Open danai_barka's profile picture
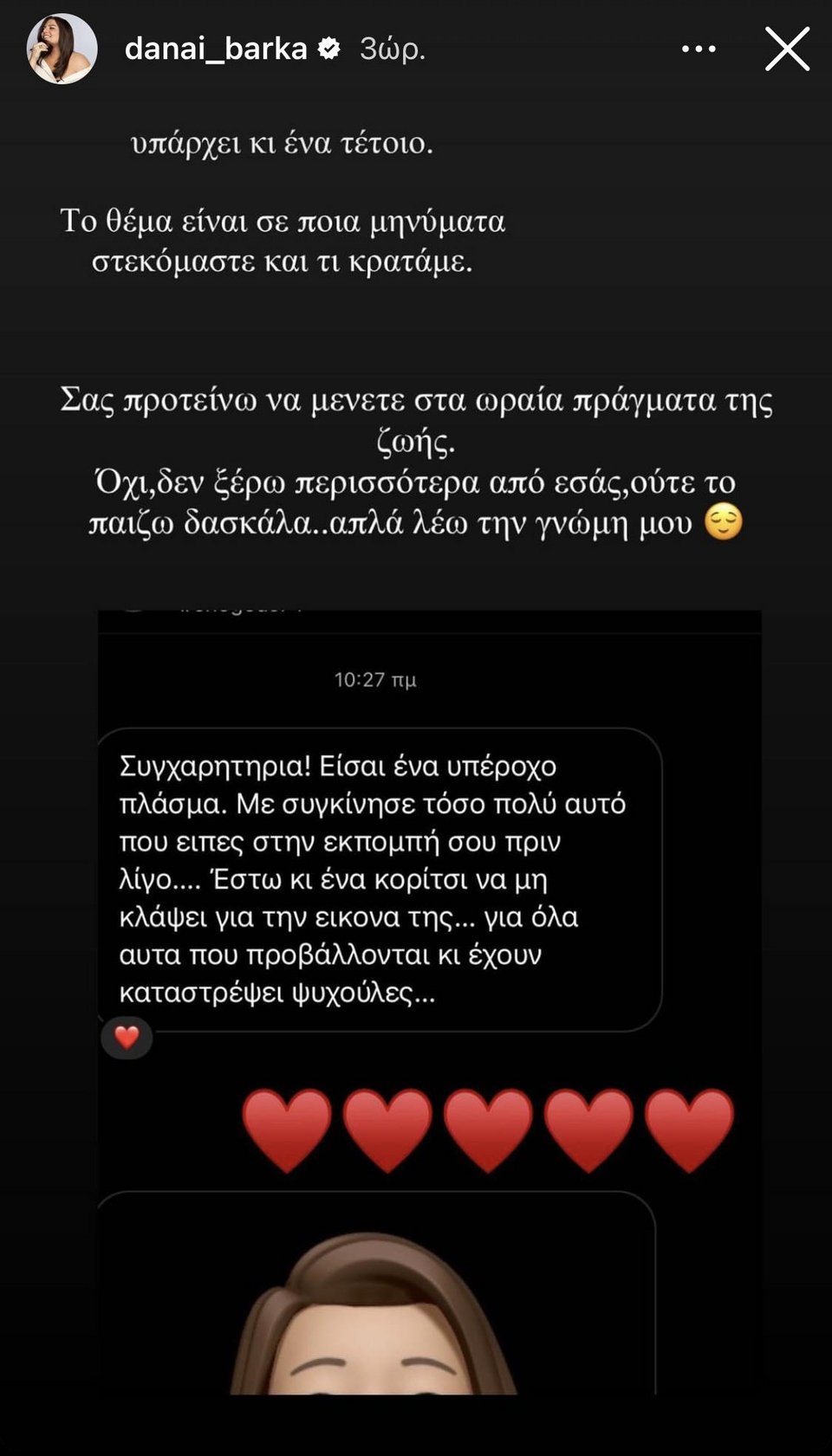This screenshot has width=832, height=1456. click(62, 49)
